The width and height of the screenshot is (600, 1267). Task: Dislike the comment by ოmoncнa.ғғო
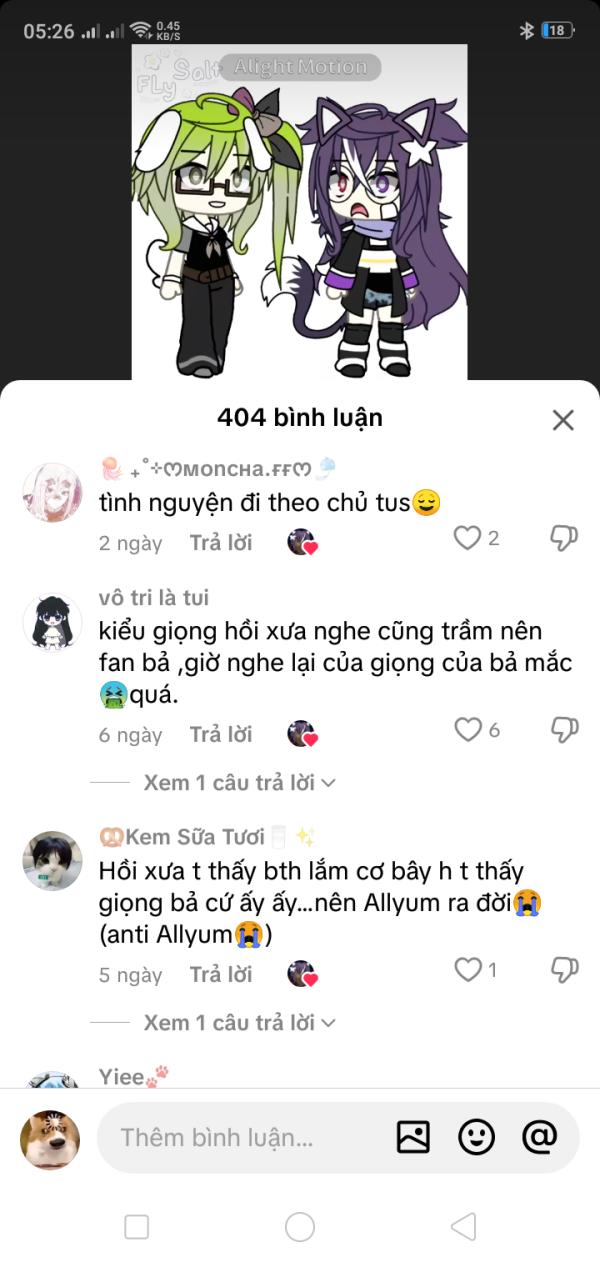pyautogui.click(x=564, y=539)
